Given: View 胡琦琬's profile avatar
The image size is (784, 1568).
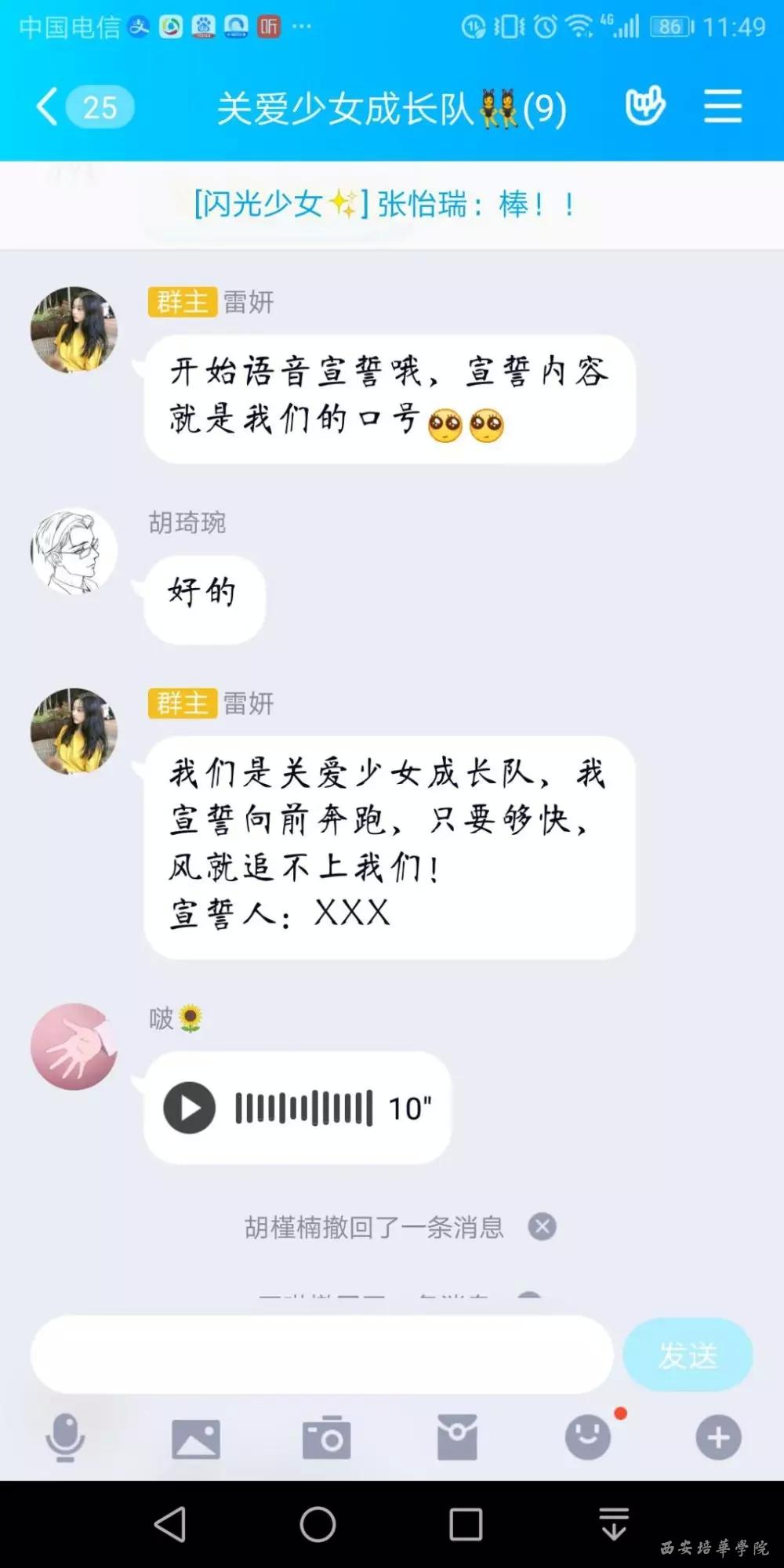Looking at the screenshot, I should (74, 551).
